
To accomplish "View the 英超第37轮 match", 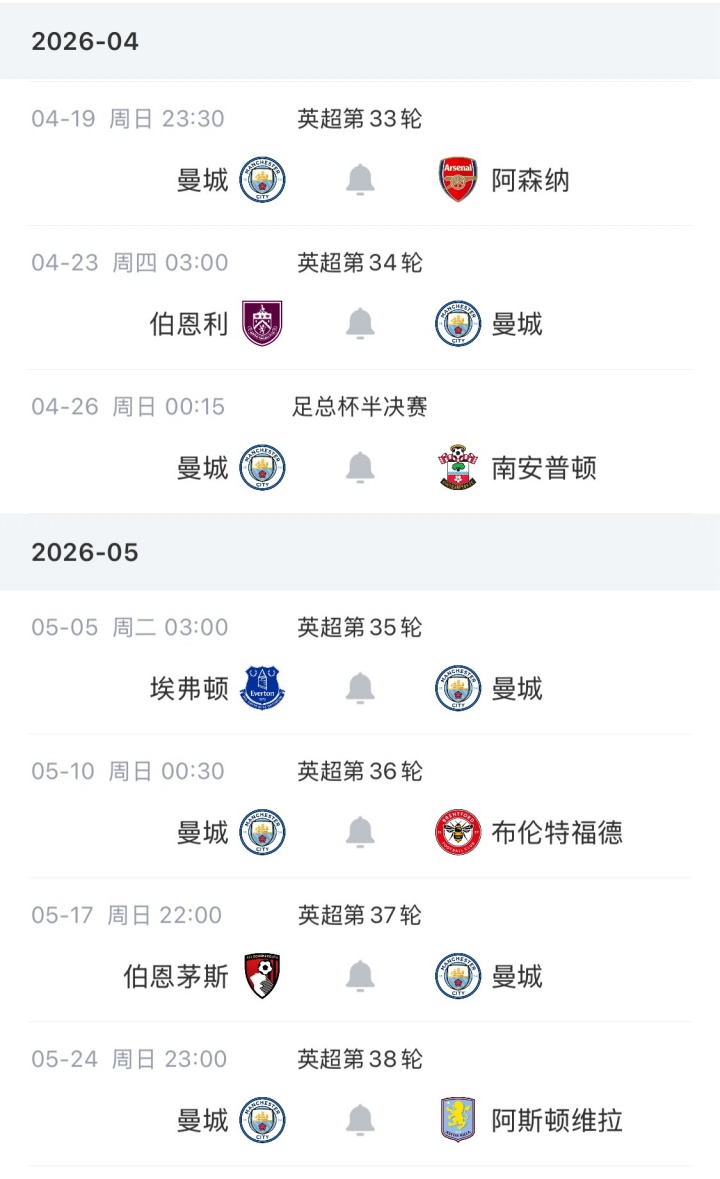I will click(360, 915).
